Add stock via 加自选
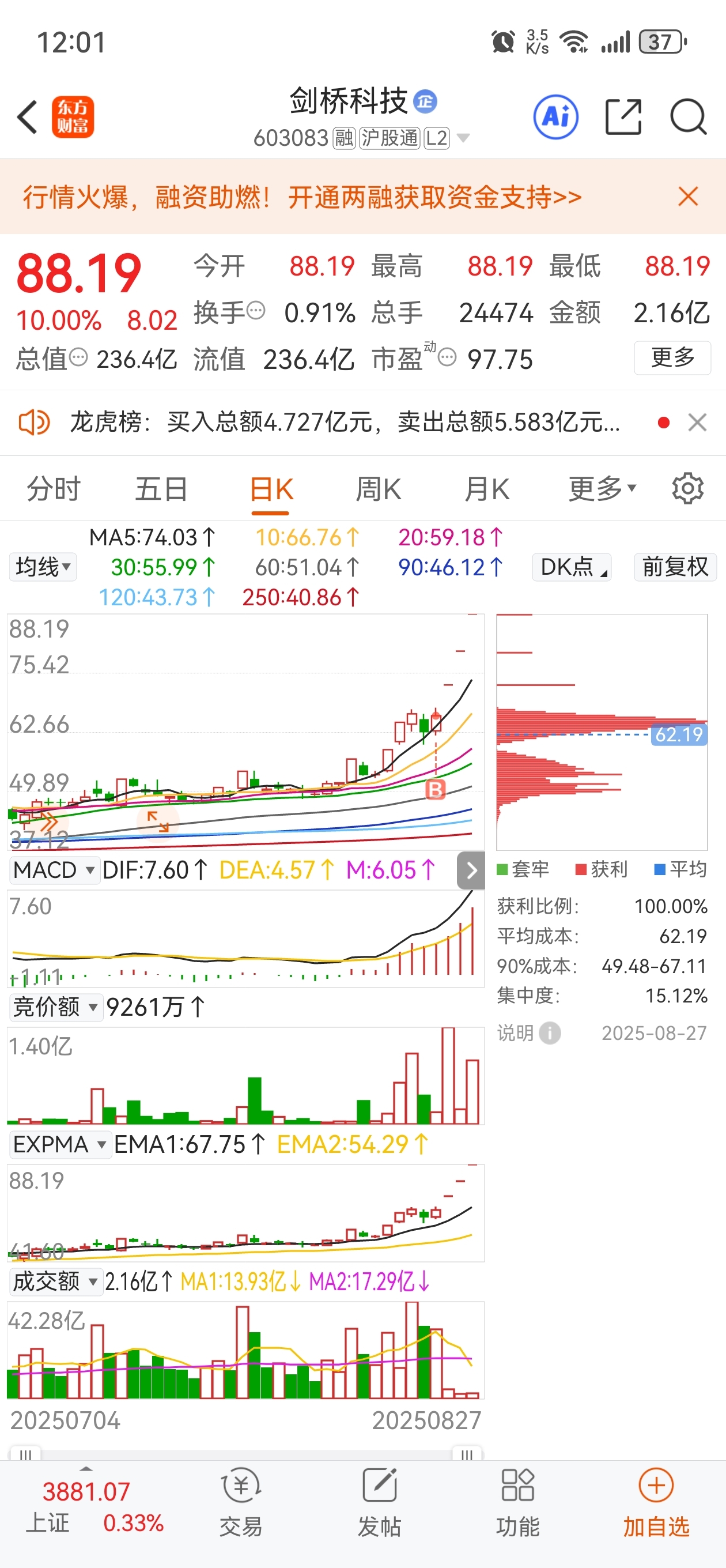Image resolution: width=726 pixels, height=1568 pixels. pyautogui.click(x=656, y=1502)
